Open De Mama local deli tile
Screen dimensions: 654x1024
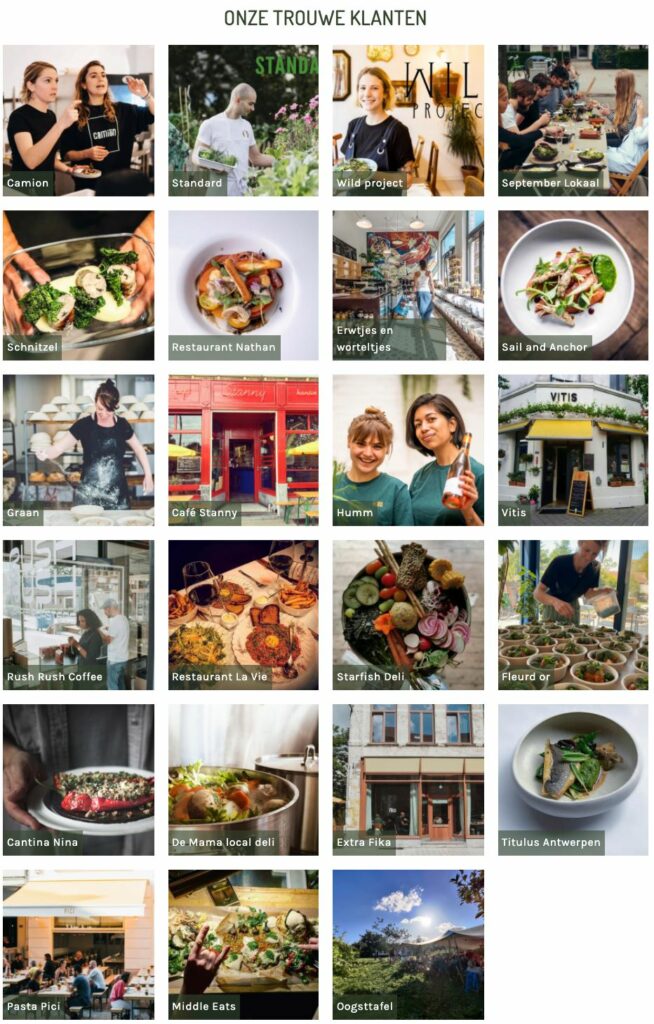point(243,780)
